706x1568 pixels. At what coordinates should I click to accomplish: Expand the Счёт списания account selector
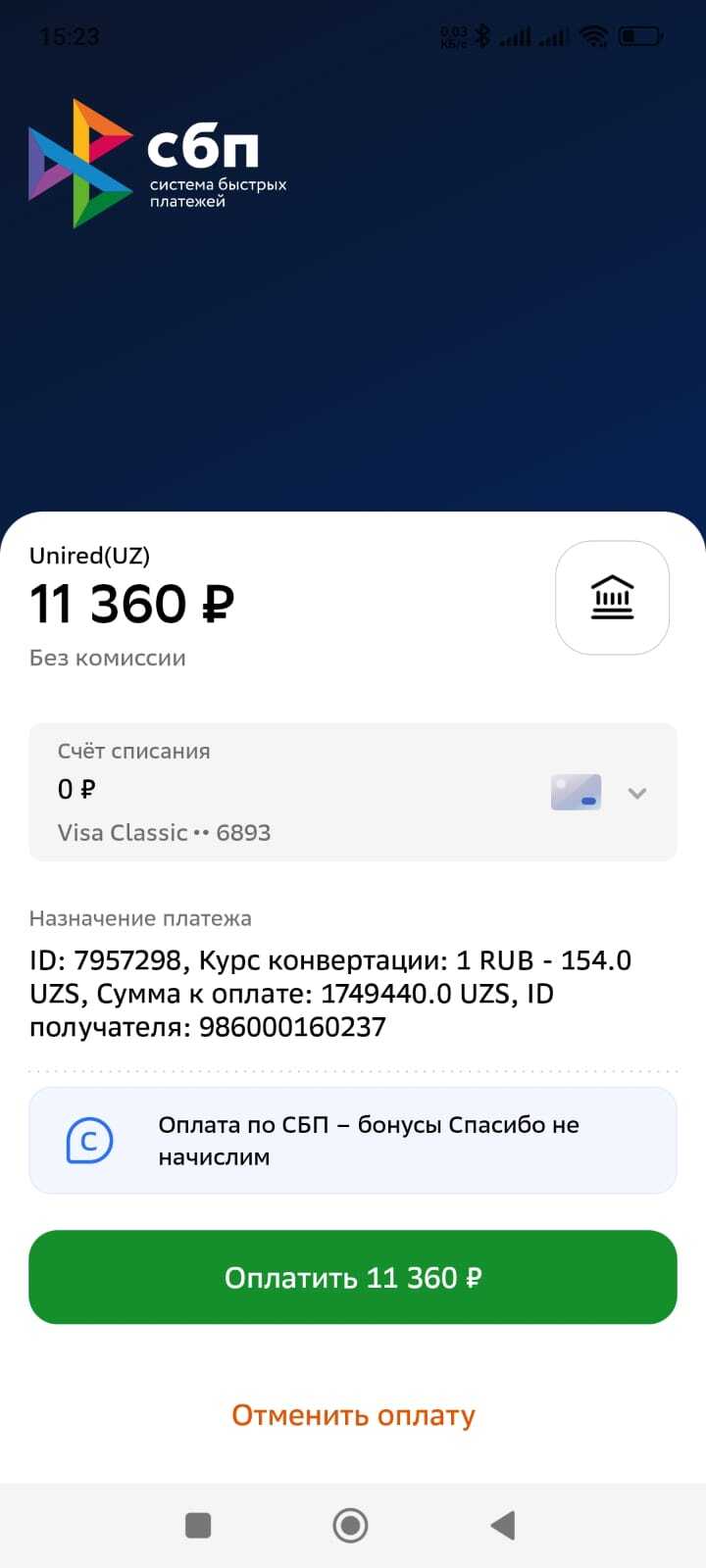636,793
